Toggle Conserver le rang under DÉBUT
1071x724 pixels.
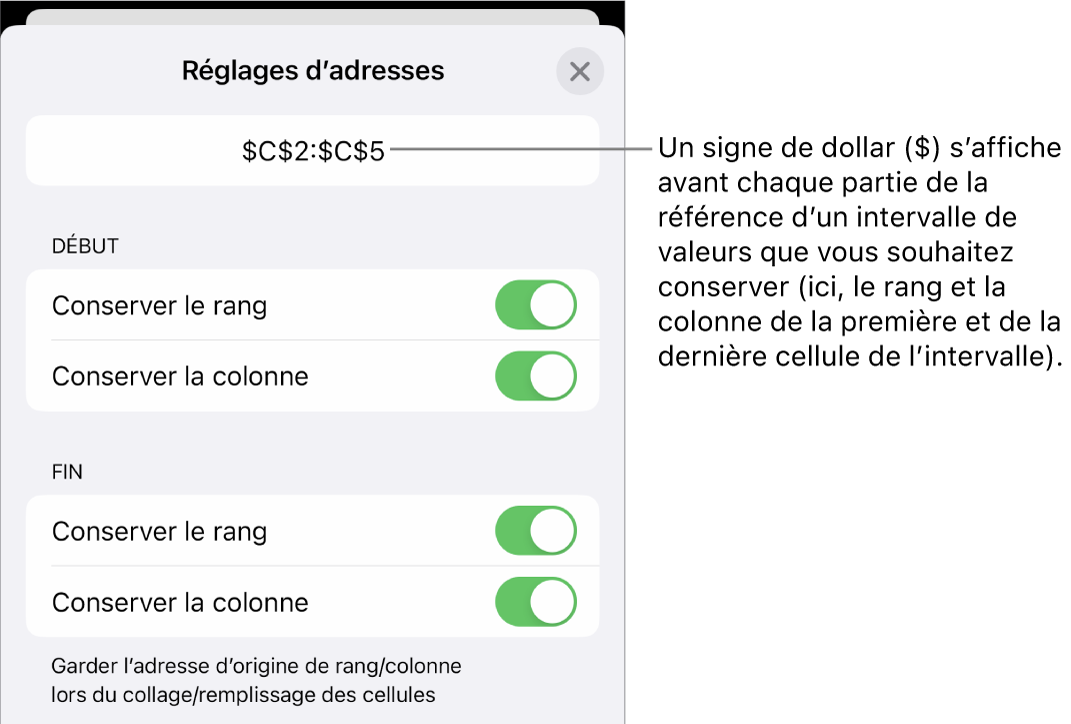tap(536, 305)
